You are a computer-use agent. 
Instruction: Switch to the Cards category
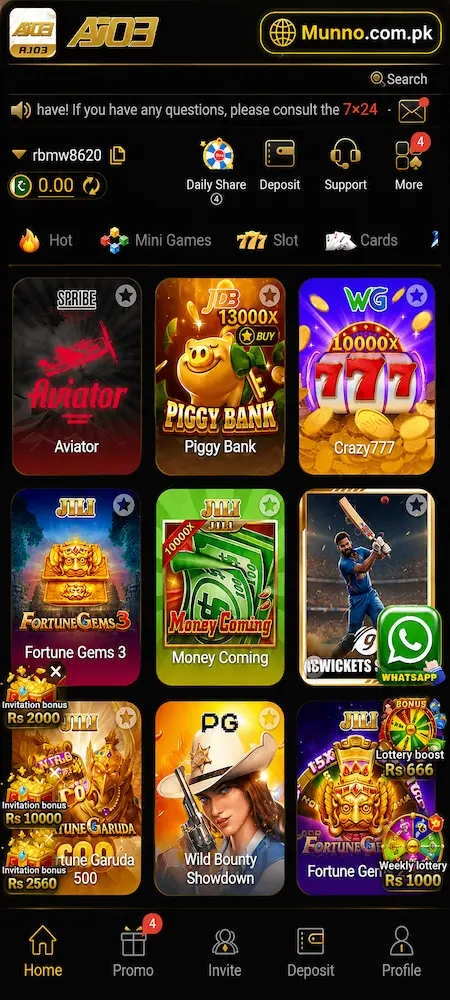[361, 240]
